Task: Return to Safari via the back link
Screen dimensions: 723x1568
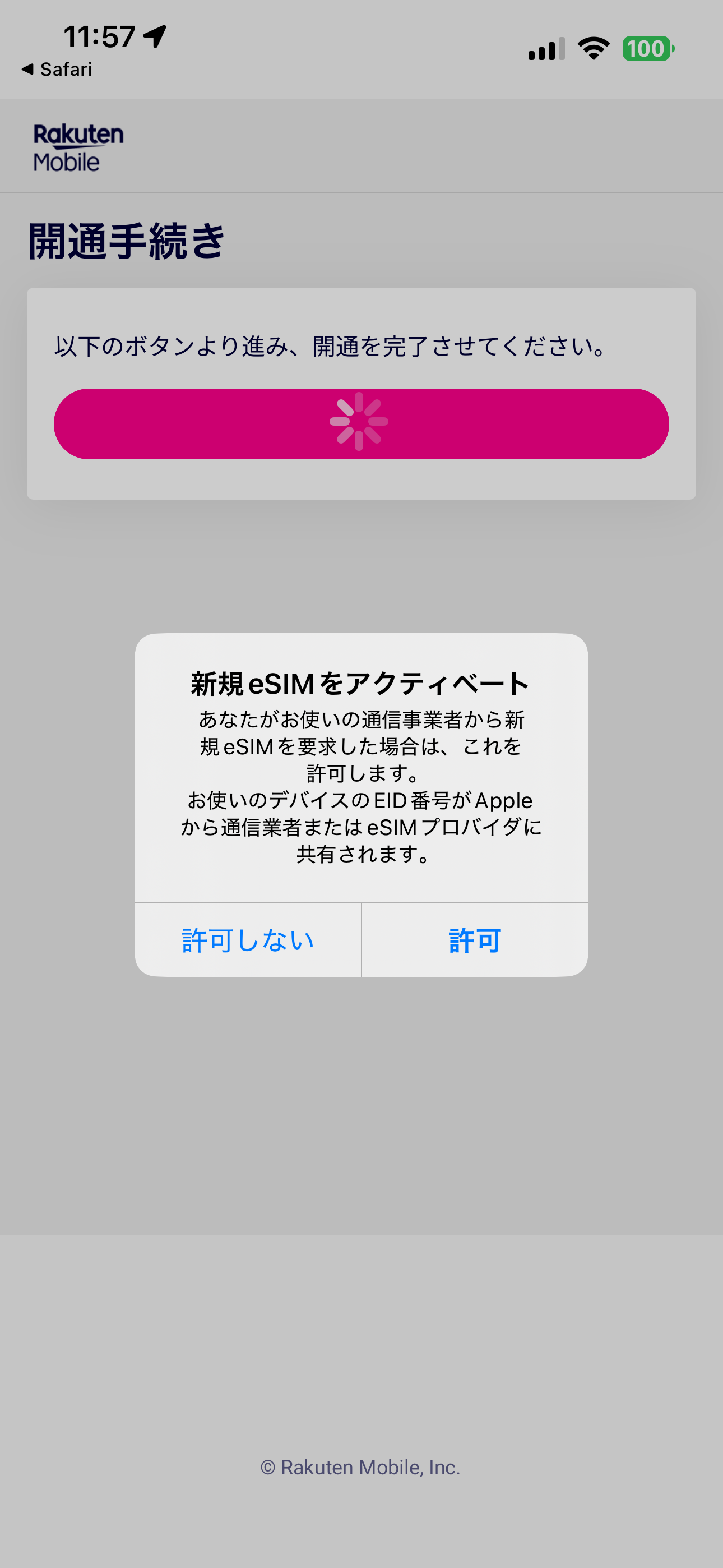Action: (x=57, y=70)
